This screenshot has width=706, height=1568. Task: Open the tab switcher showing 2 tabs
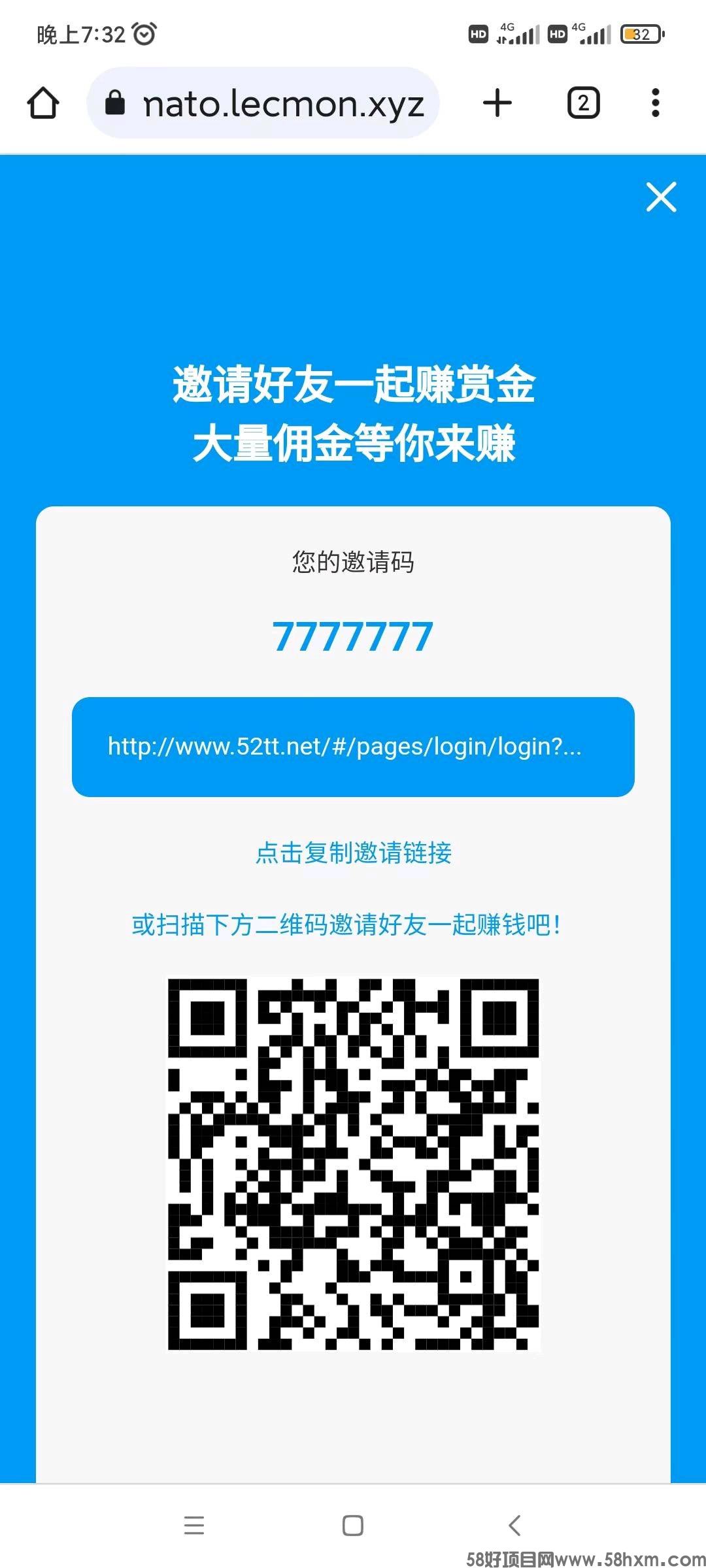click(x=583, y=103)
